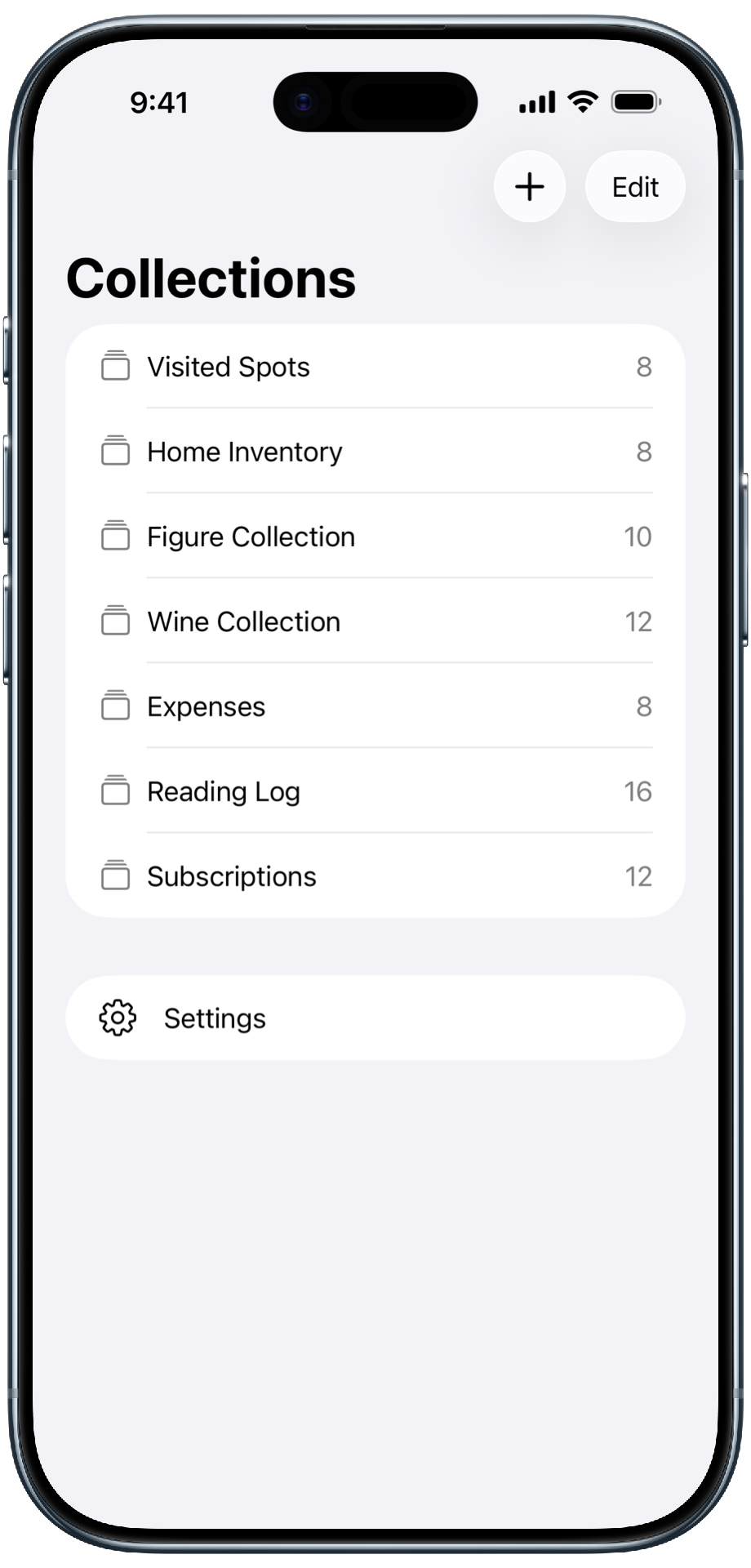
Task: Go to Settings
Action: point(375,1018)
